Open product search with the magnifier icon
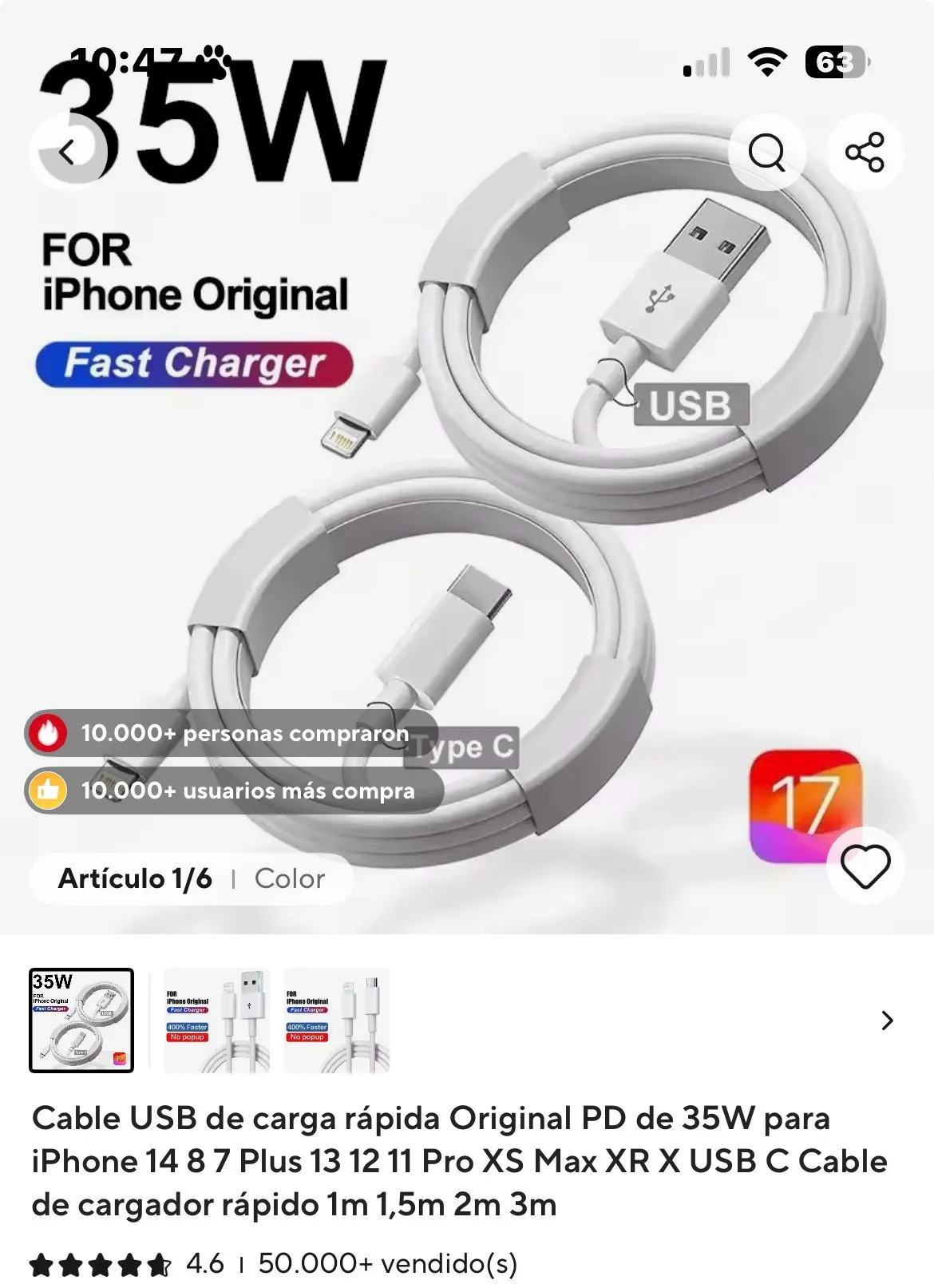The image size is (934, 1288). (x=769, y=152)
